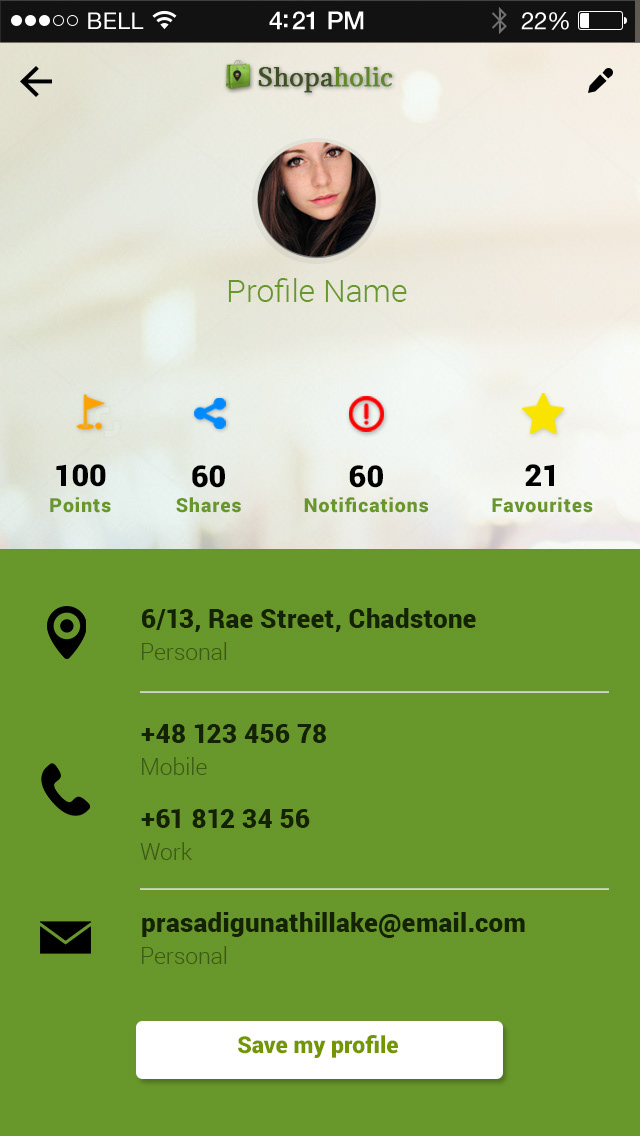Open the profile photo
Image resolution: width=640 pixels, height=1136 pixels.
coord(317,199)
